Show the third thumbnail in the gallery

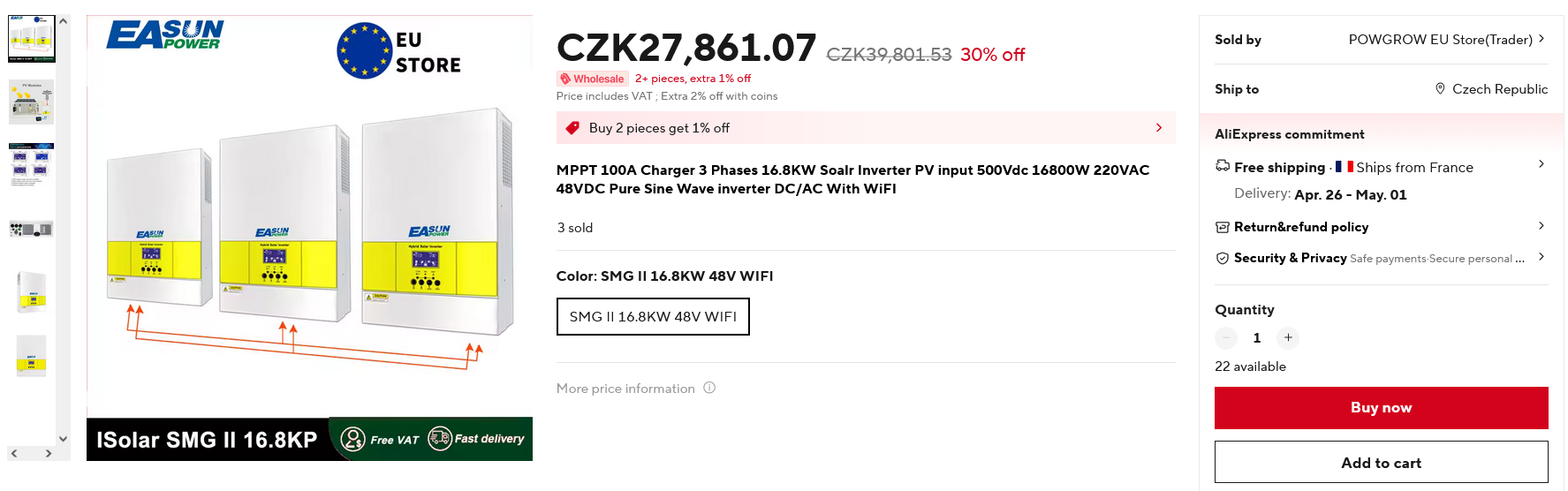(x=32, y=165)
